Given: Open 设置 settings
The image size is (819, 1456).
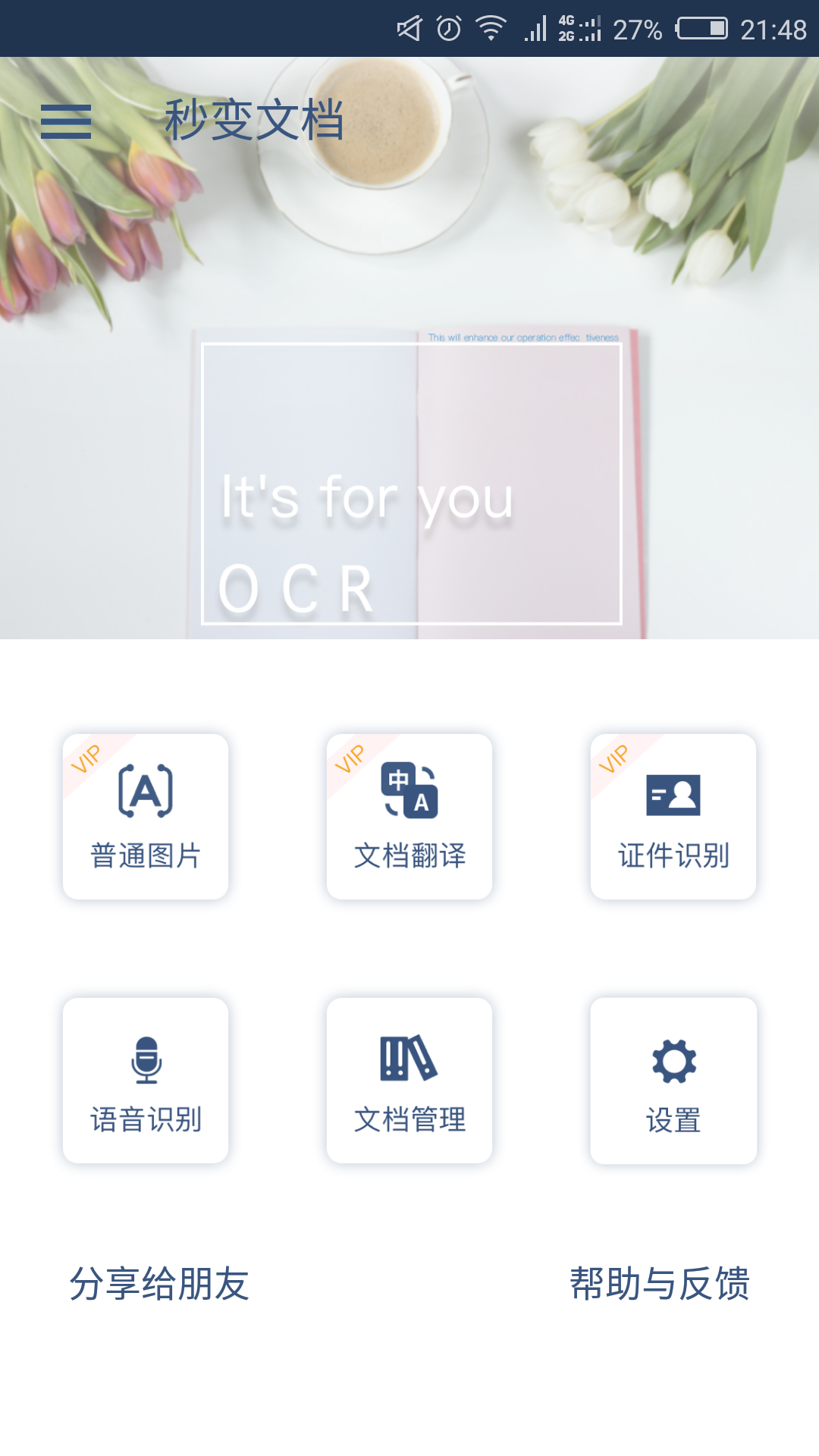Looking at the screenshot, I should point(673,1081).
